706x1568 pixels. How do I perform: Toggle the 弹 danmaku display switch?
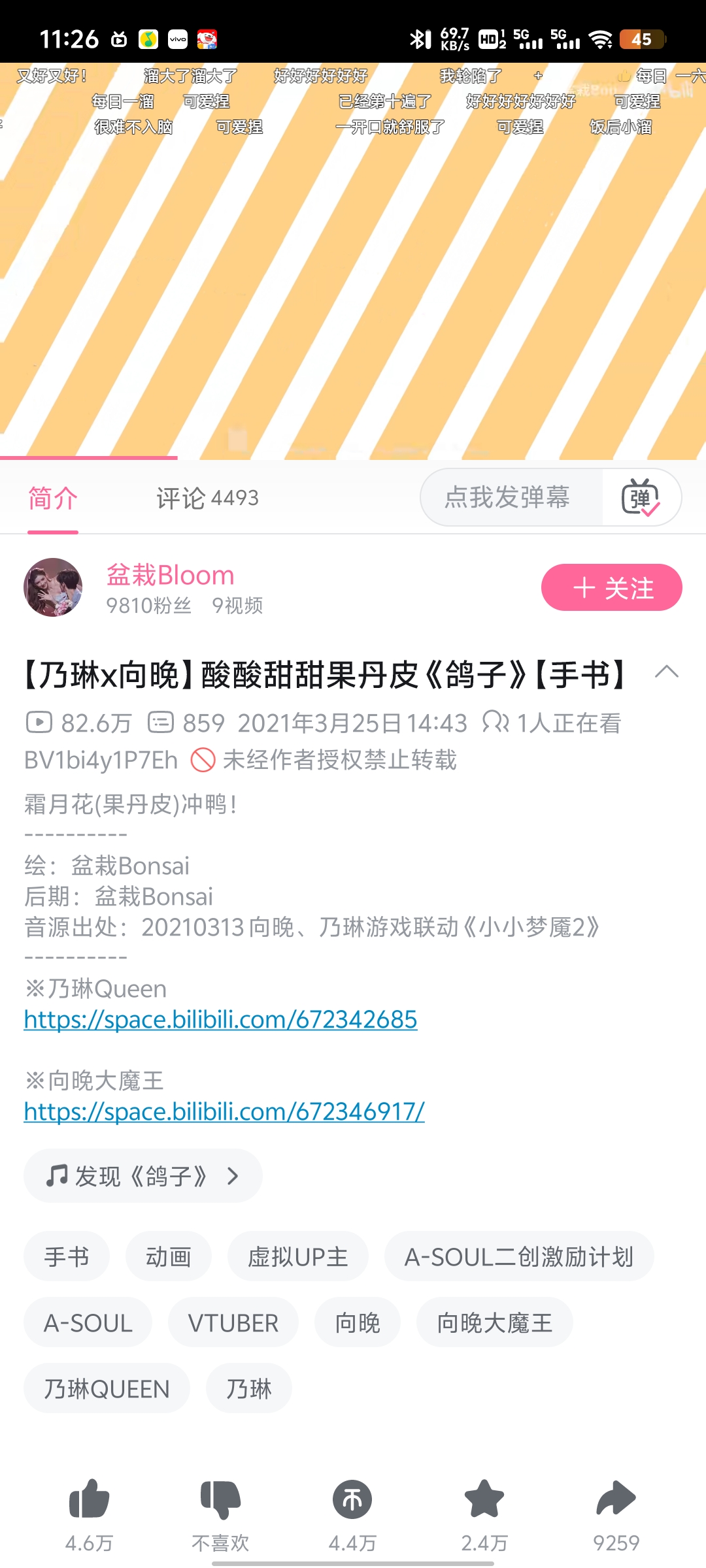tap(641, 498)
